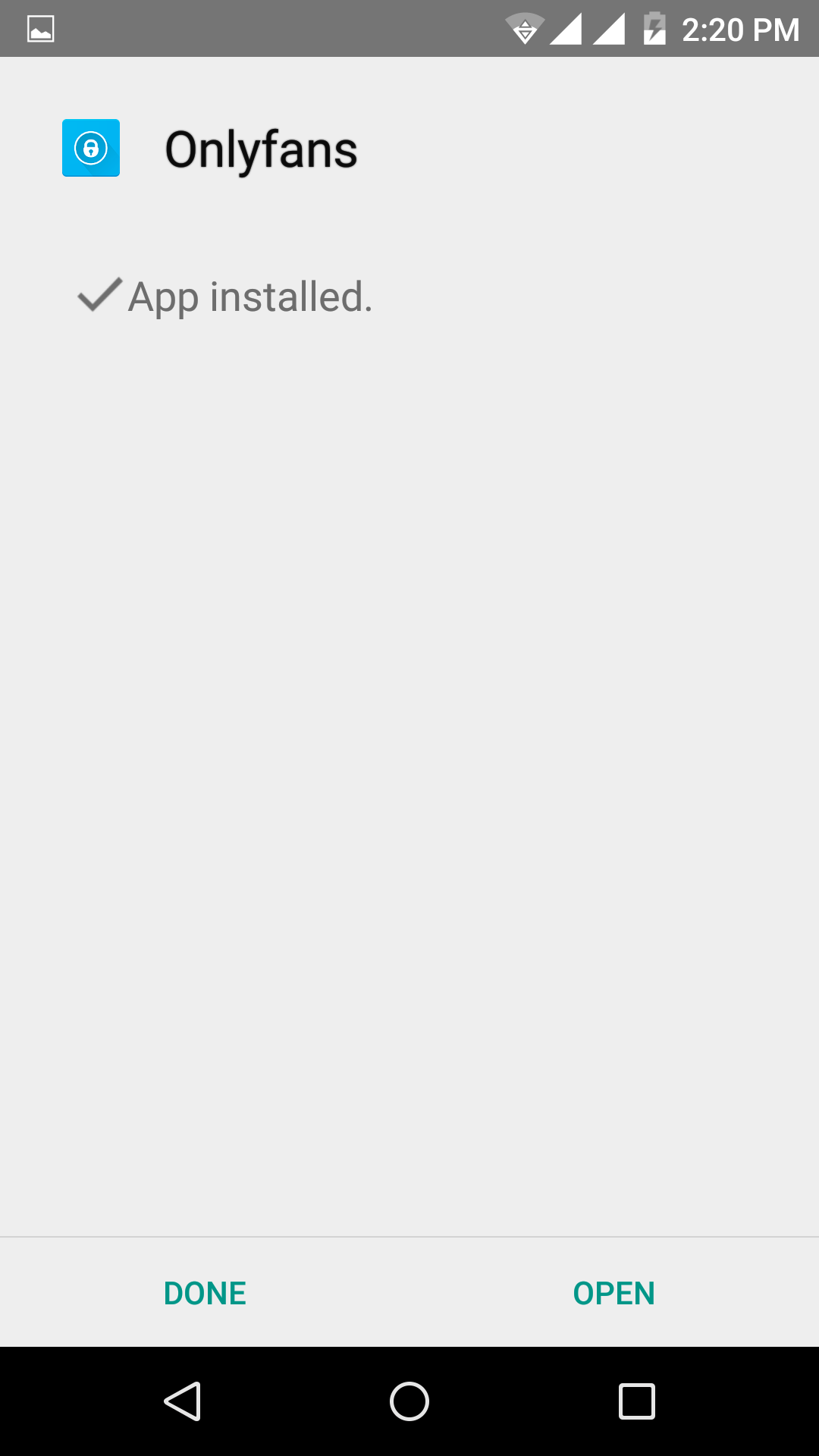The image size is (819, 1456).
Task: Tap DONE to finish installation
Action: [205, 1293]
